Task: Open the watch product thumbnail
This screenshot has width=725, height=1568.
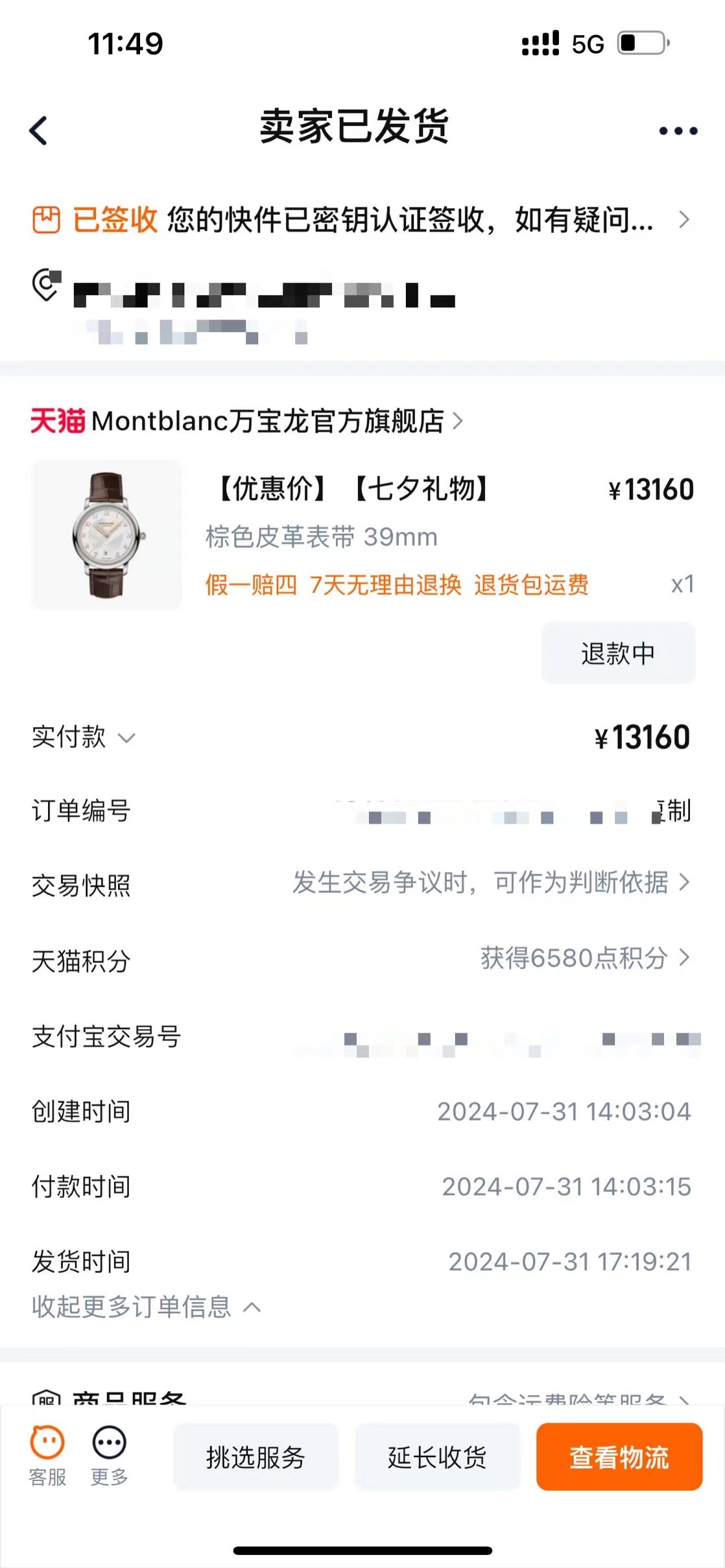Action: click(x=106, y=535)
